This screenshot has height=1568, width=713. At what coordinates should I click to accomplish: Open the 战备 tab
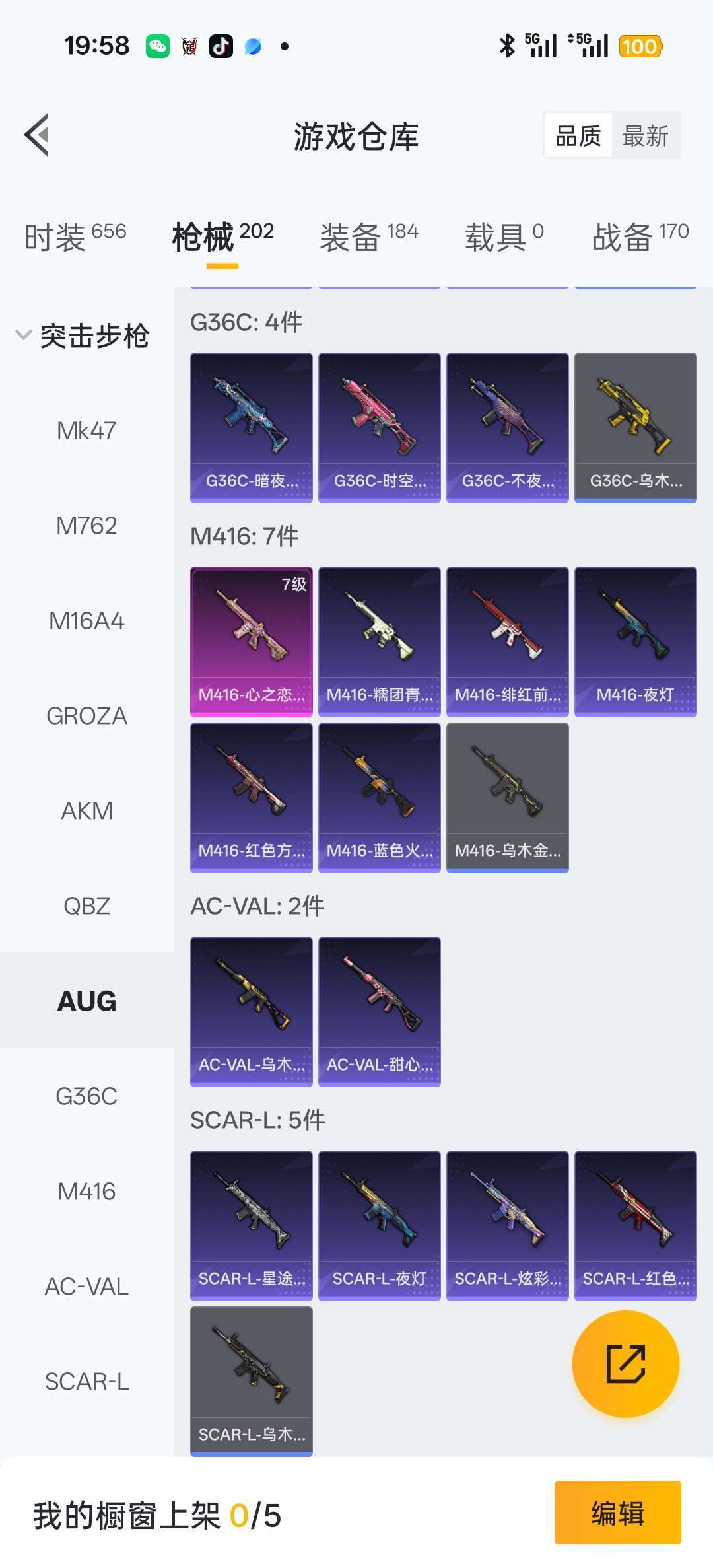point(640,236)
